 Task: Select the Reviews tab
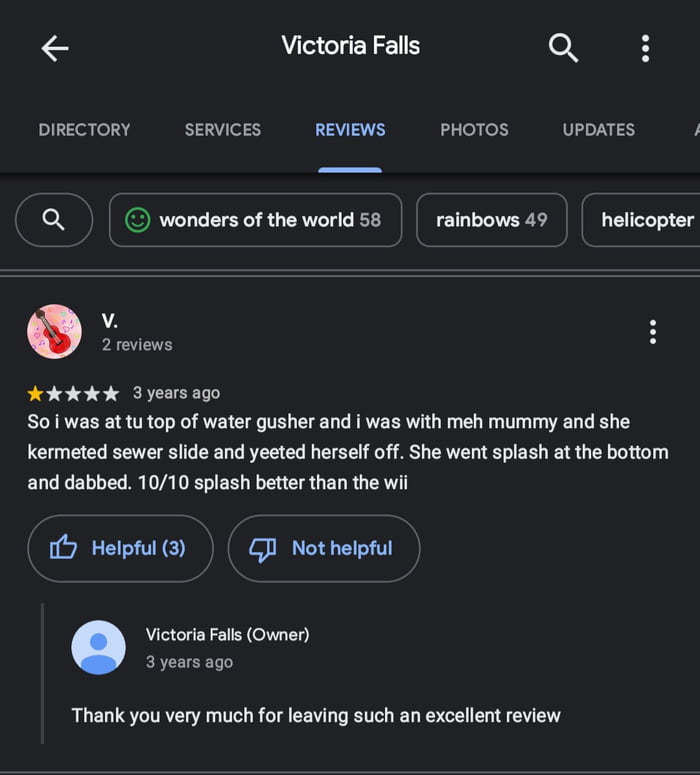350,130
